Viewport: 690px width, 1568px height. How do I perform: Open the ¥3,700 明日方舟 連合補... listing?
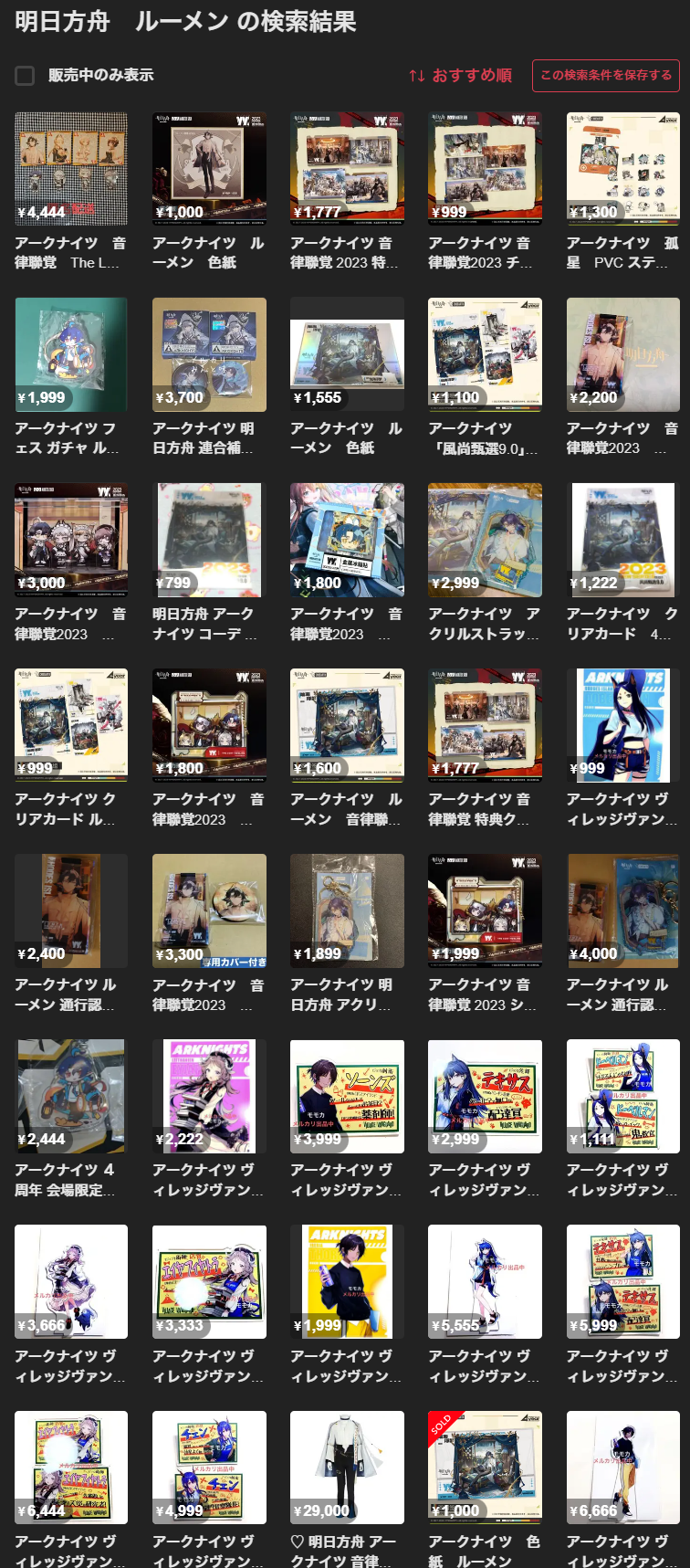point(209,354)
